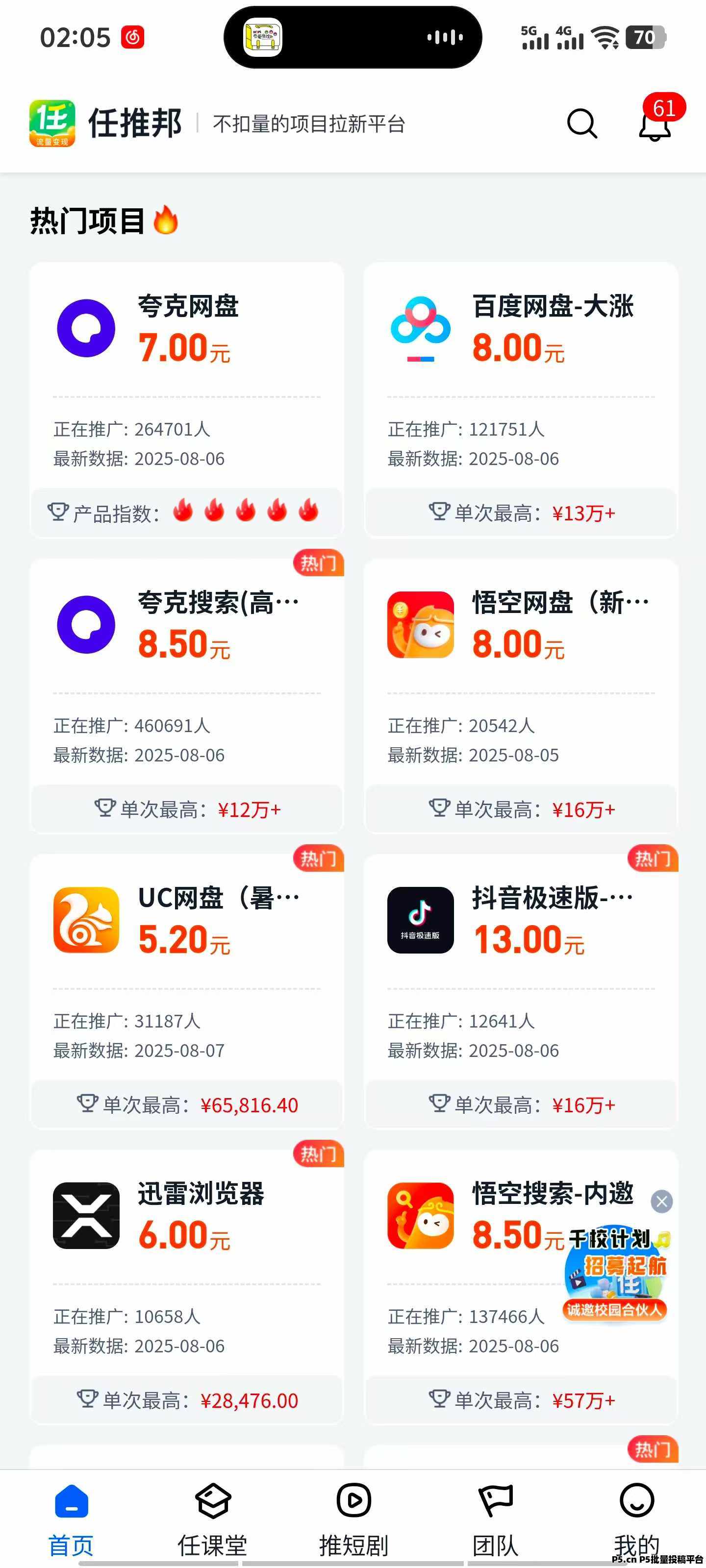Select the 悟空搜索-内邀 project card
Image resolution: width=706 pixels, height=1568 pixels.
pos(475,1287)
